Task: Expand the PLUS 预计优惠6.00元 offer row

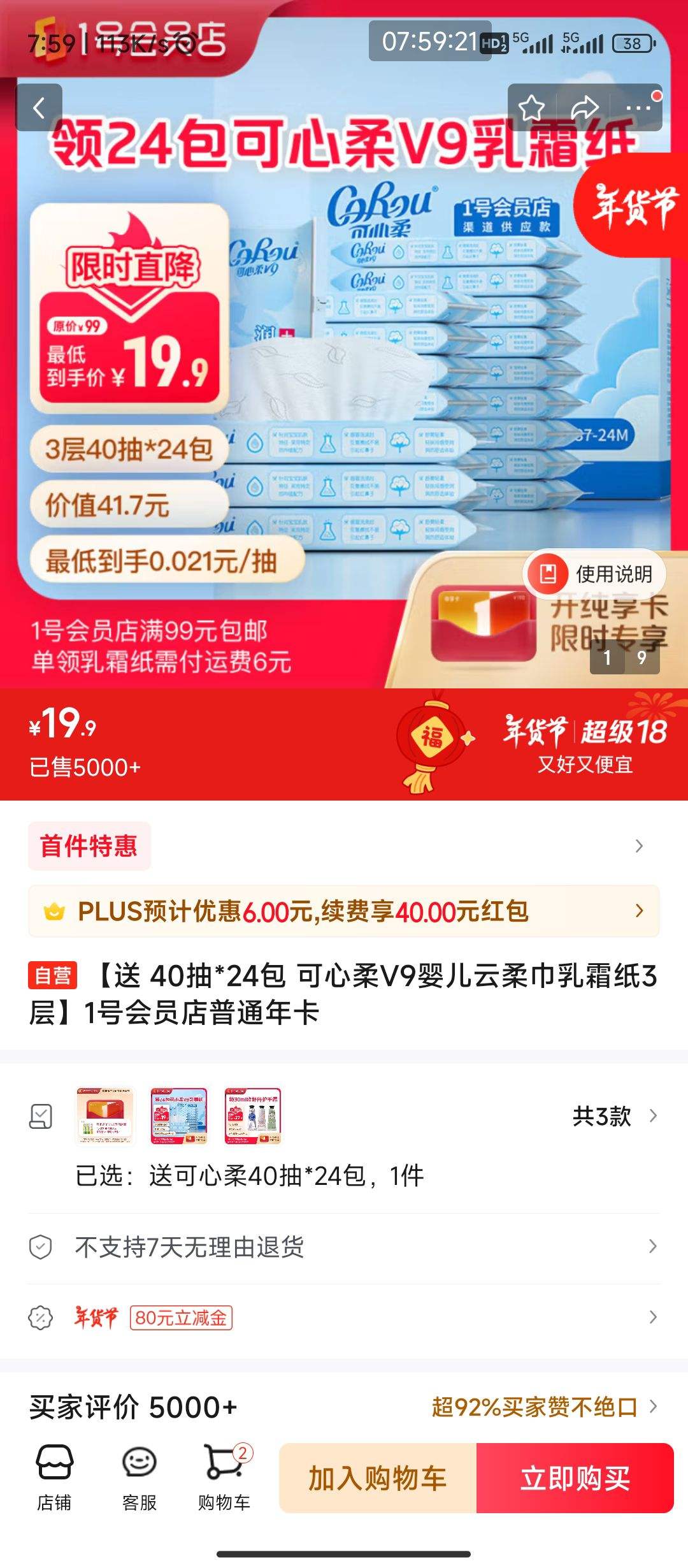Action: point(344,913)
